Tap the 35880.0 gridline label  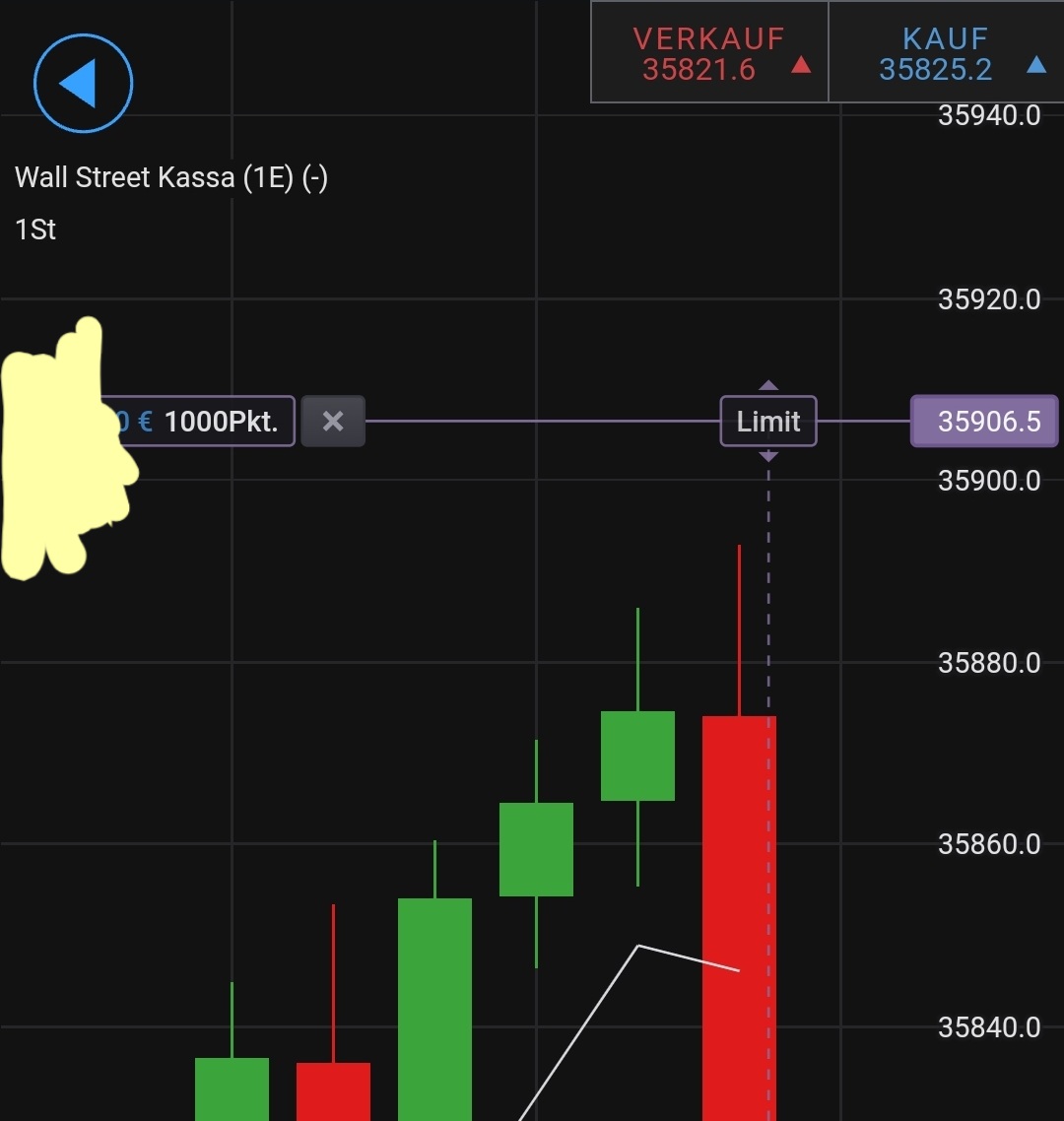tap(990, 662)
